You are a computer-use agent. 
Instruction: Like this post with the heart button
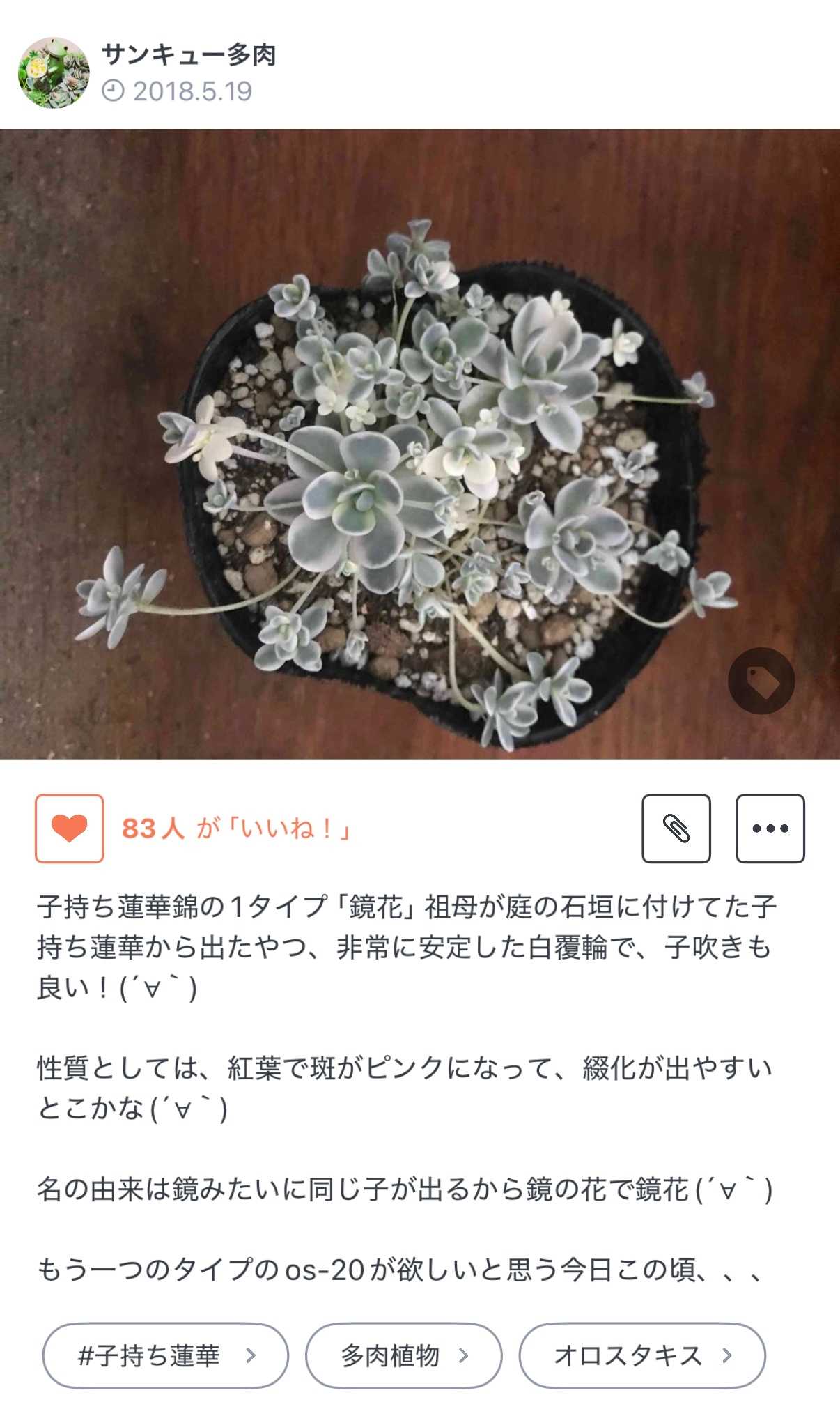pyautogui.click(x=70, y=829)
